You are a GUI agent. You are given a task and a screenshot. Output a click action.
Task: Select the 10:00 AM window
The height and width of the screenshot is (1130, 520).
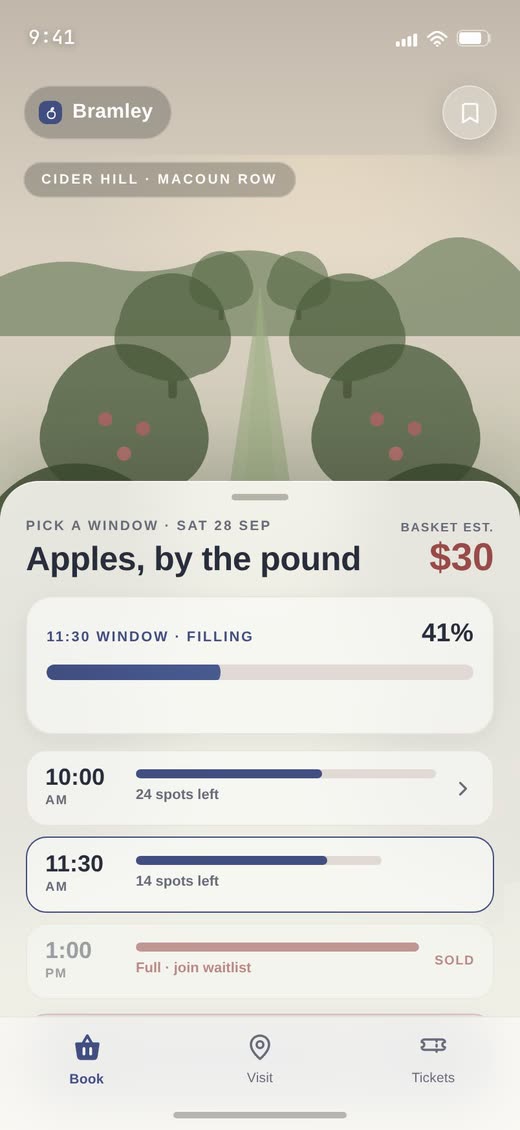[x=260, y=788]
